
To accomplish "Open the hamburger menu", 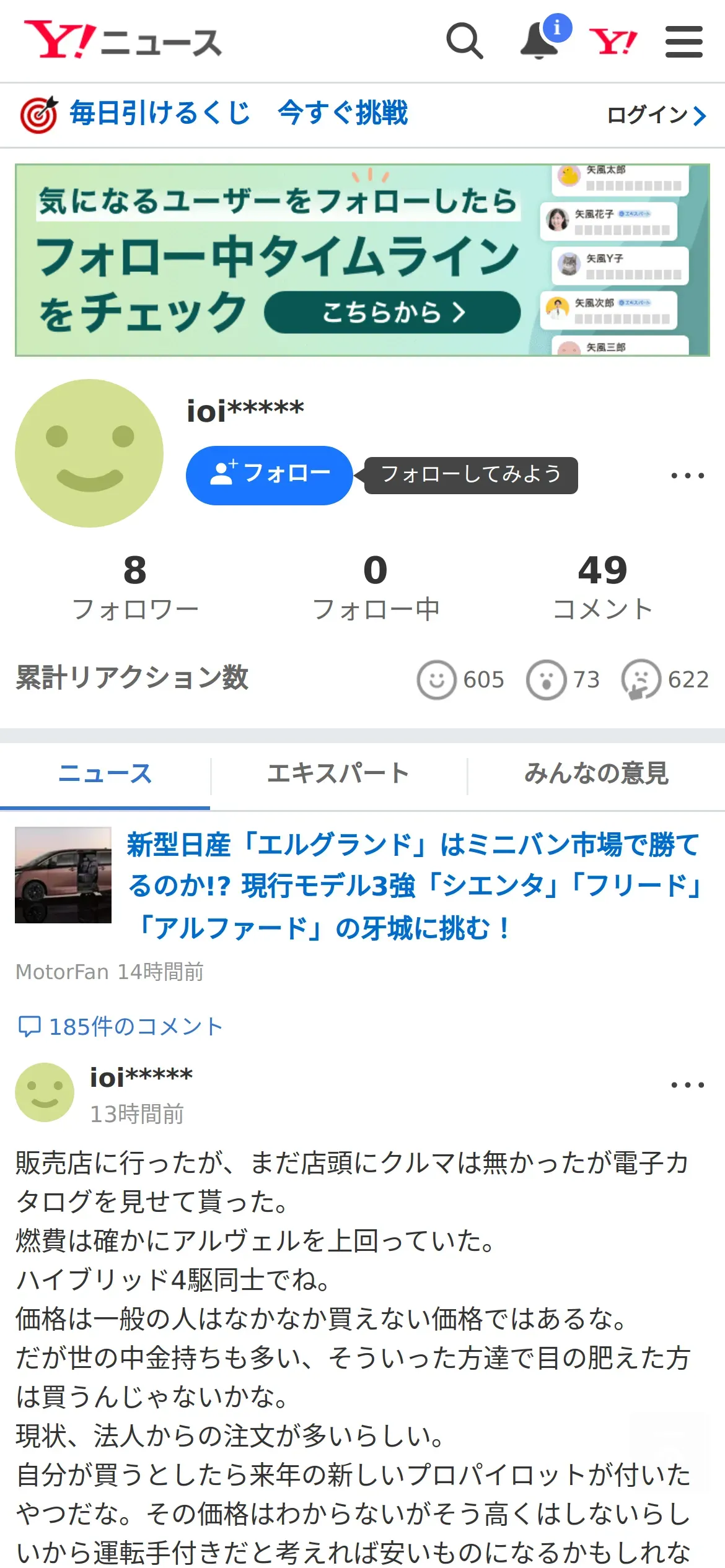I will 684,41.
